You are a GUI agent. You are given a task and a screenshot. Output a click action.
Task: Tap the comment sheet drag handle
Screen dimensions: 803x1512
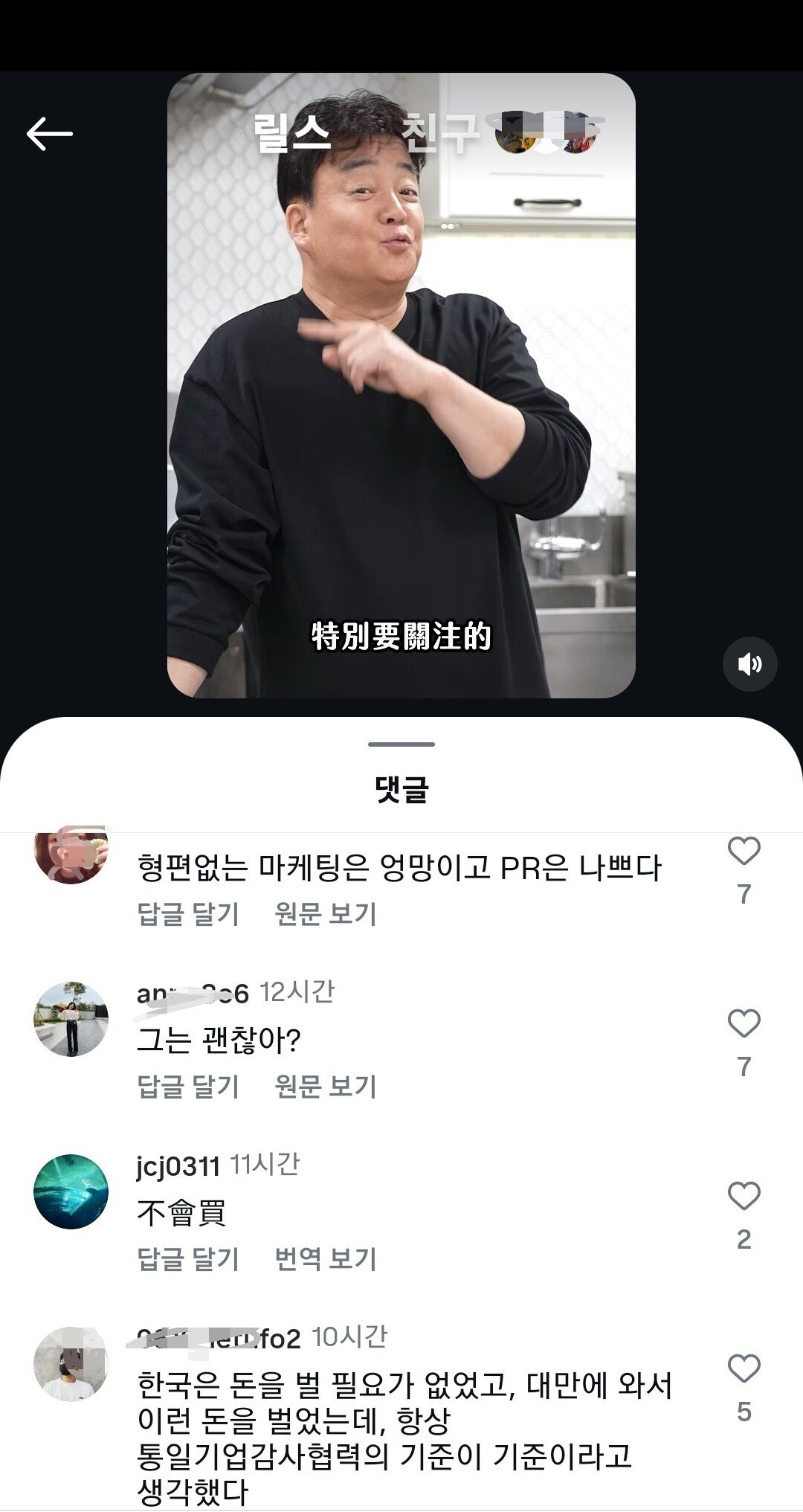point(401,744)
